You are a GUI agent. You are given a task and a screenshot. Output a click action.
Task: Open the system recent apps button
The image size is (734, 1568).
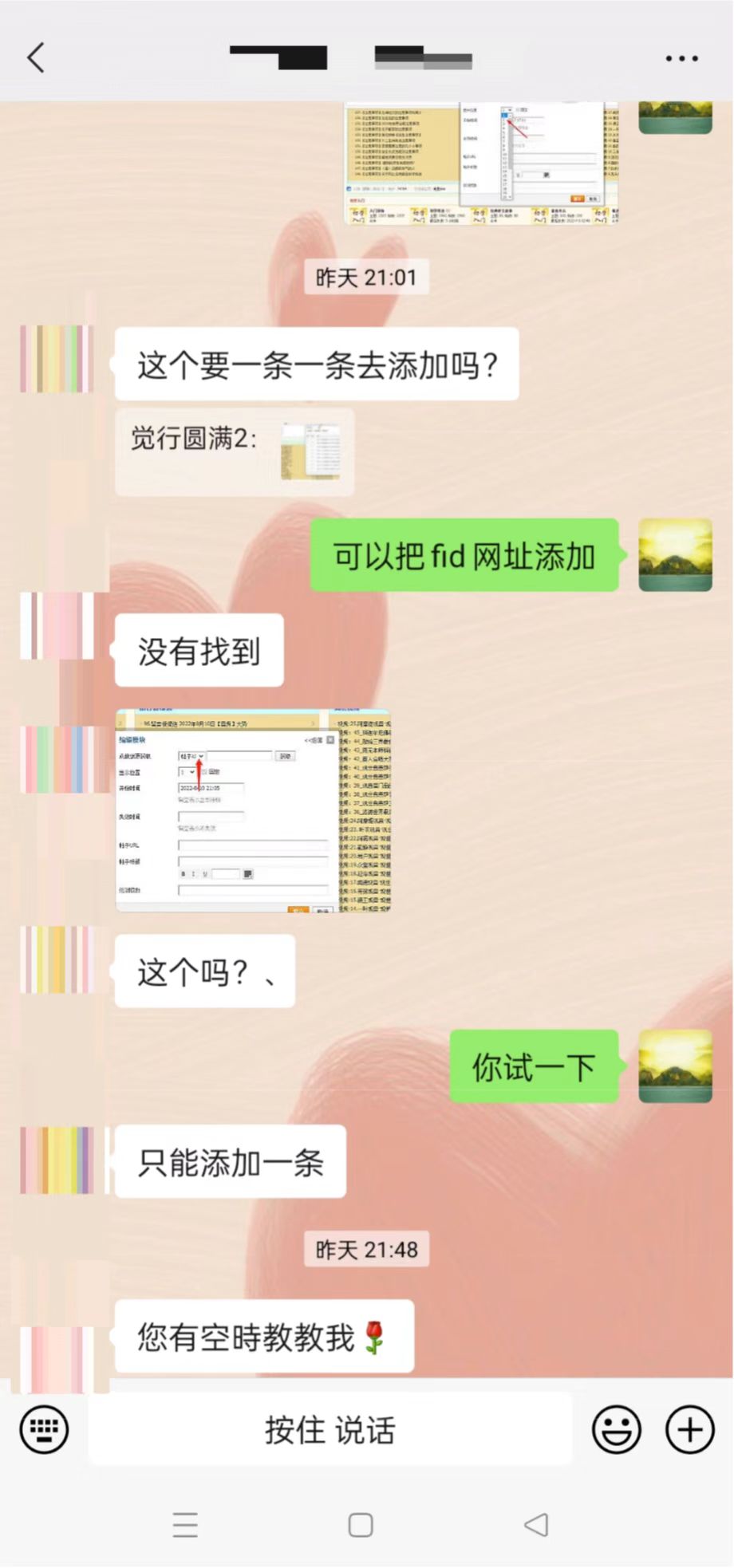click(185, 1524)
